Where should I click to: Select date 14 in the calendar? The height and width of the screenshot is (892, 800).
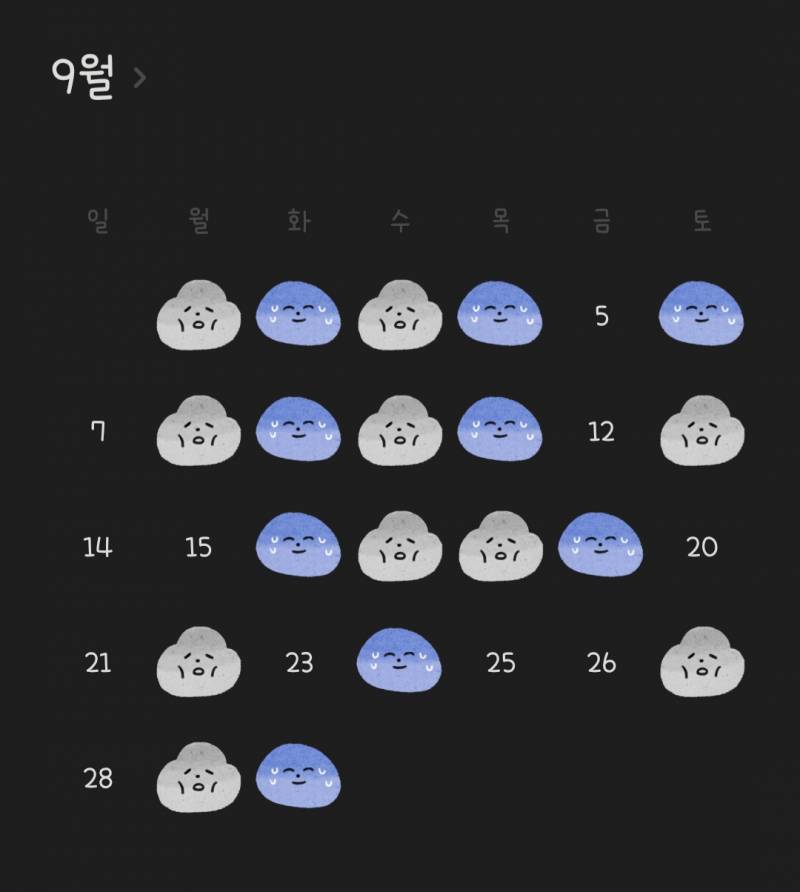coord(98,547)
